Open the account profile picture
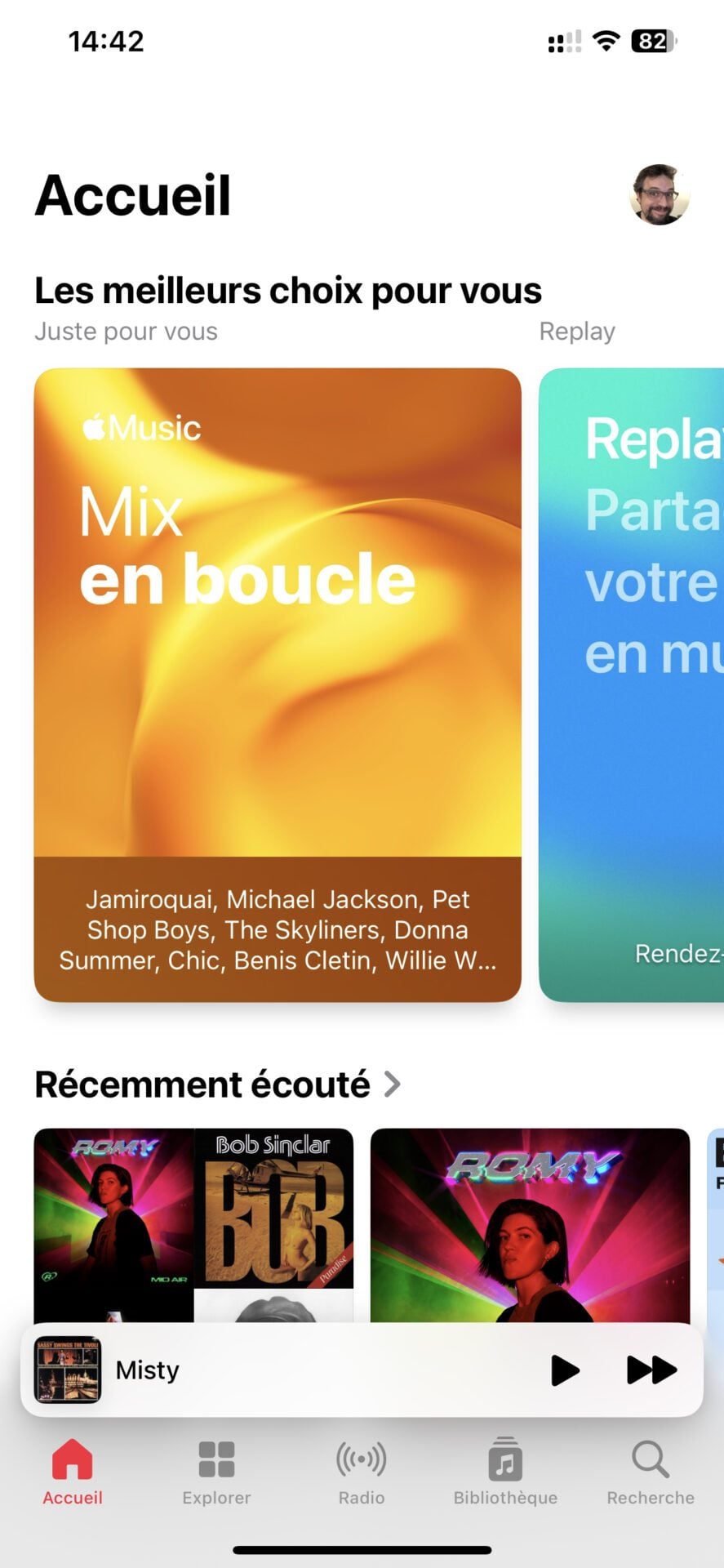Image resolution: width=724 pixels, height=1568 pixels. 660,195
